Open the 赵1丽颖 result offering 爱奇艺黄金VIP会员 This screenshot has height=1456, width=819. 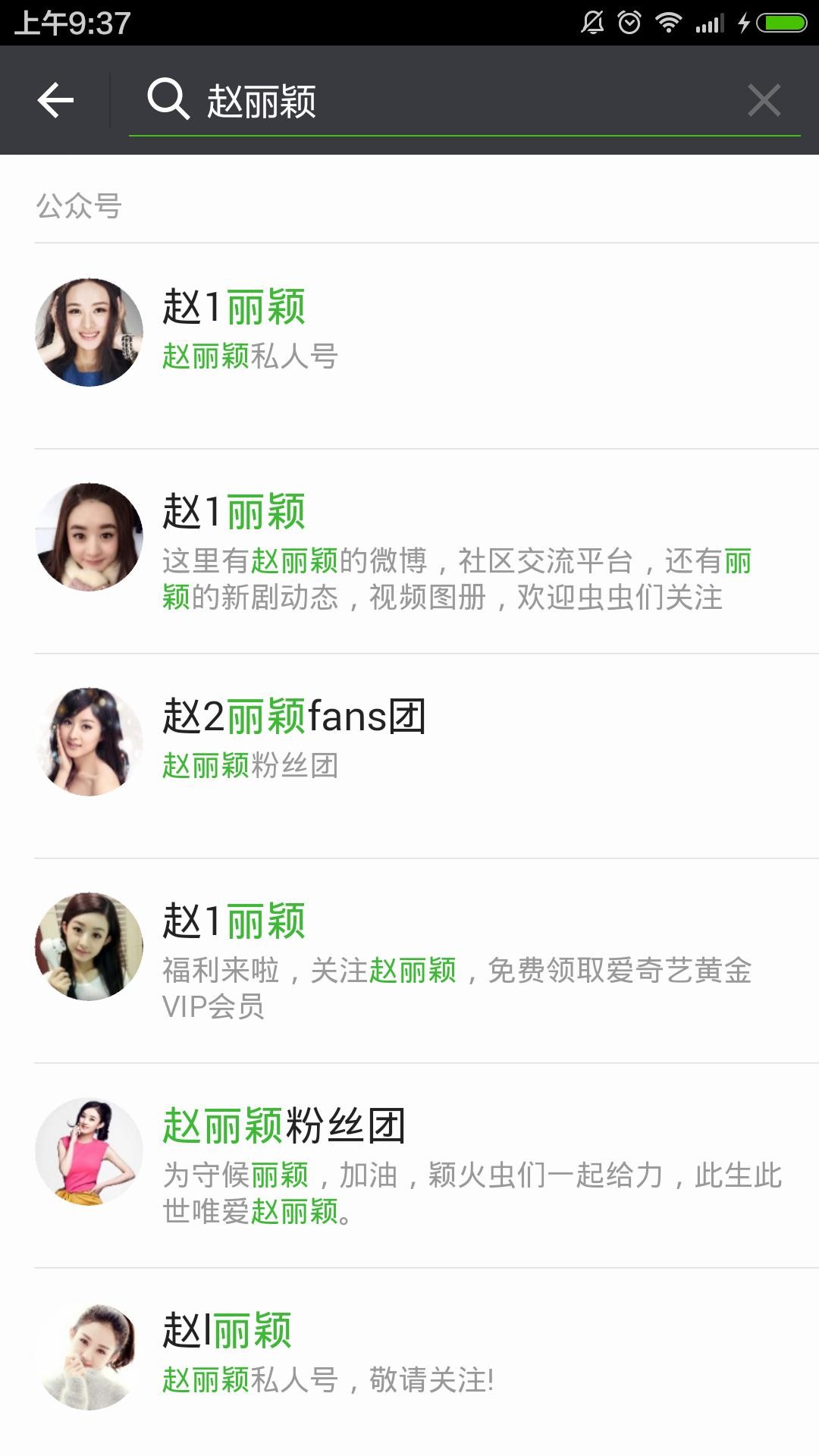[425, 960]
